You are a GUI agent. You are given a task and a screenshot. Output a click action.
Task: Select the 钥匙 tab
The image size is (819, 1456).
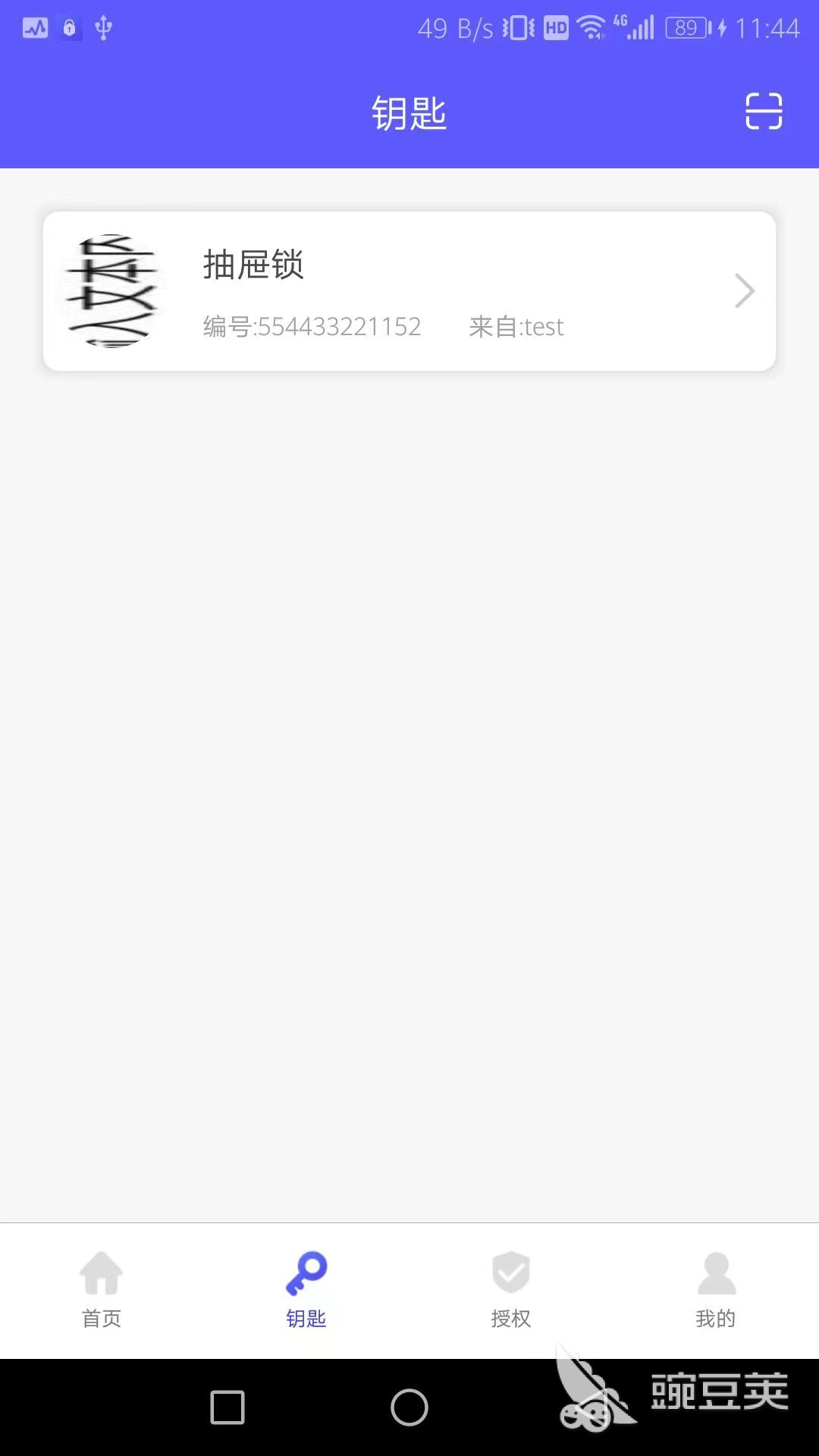(x=306, y=1289)
